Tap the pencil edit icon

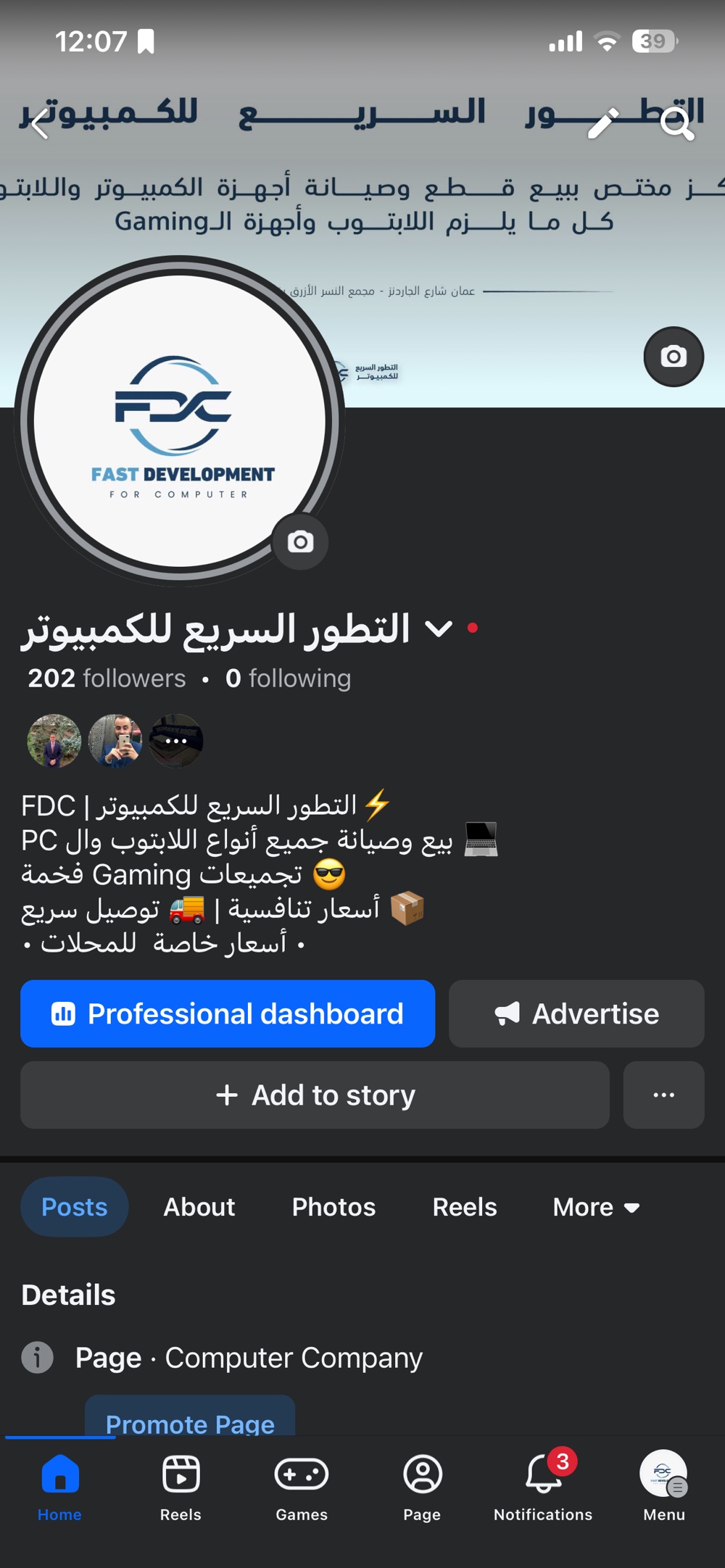pos(602,123)
